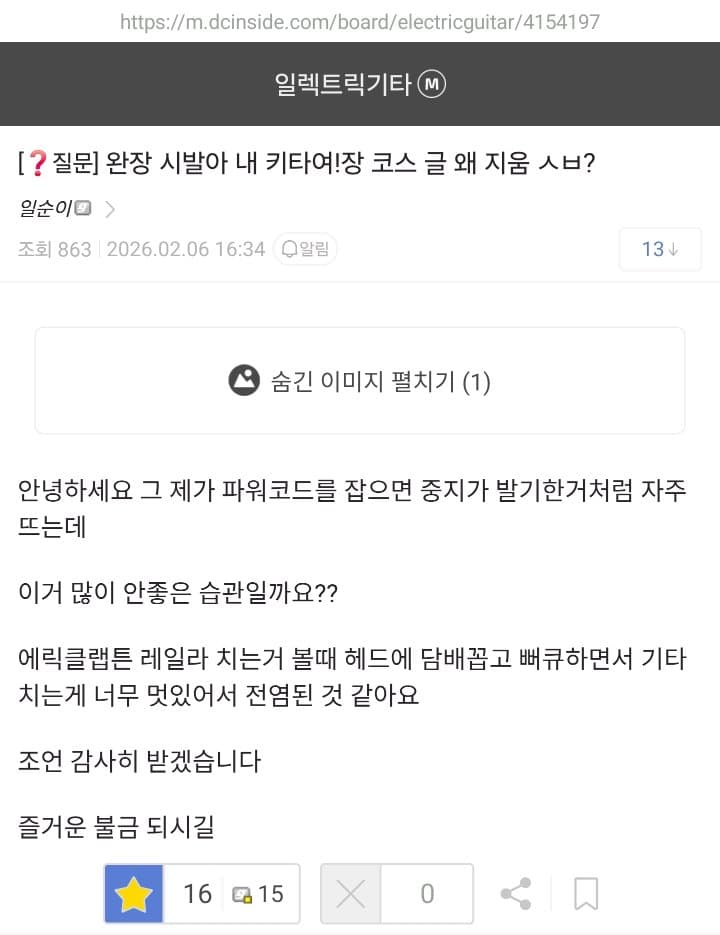Image resolution: width=720 pixels, height=935 pixels.
Task: Share this post
Action: 516,894
